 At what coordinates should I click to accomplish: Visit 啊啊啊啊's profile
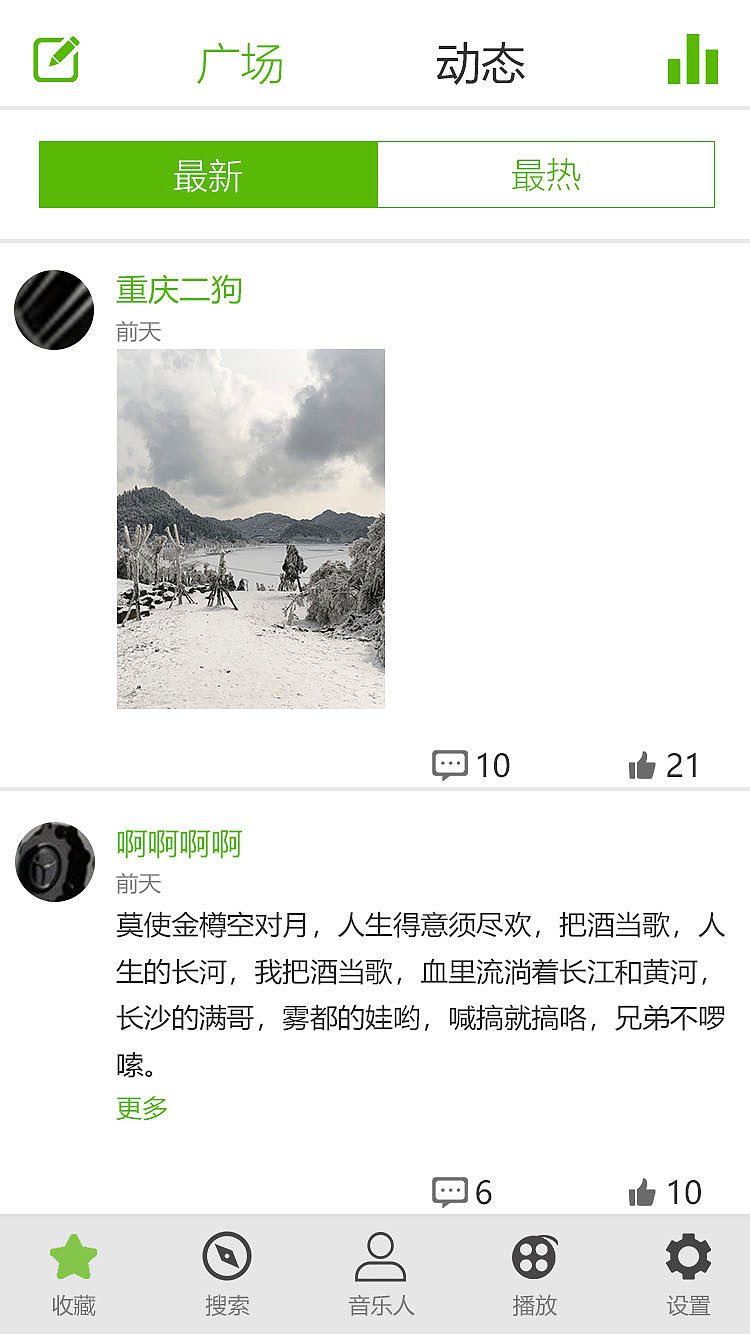tap(177, 843)
